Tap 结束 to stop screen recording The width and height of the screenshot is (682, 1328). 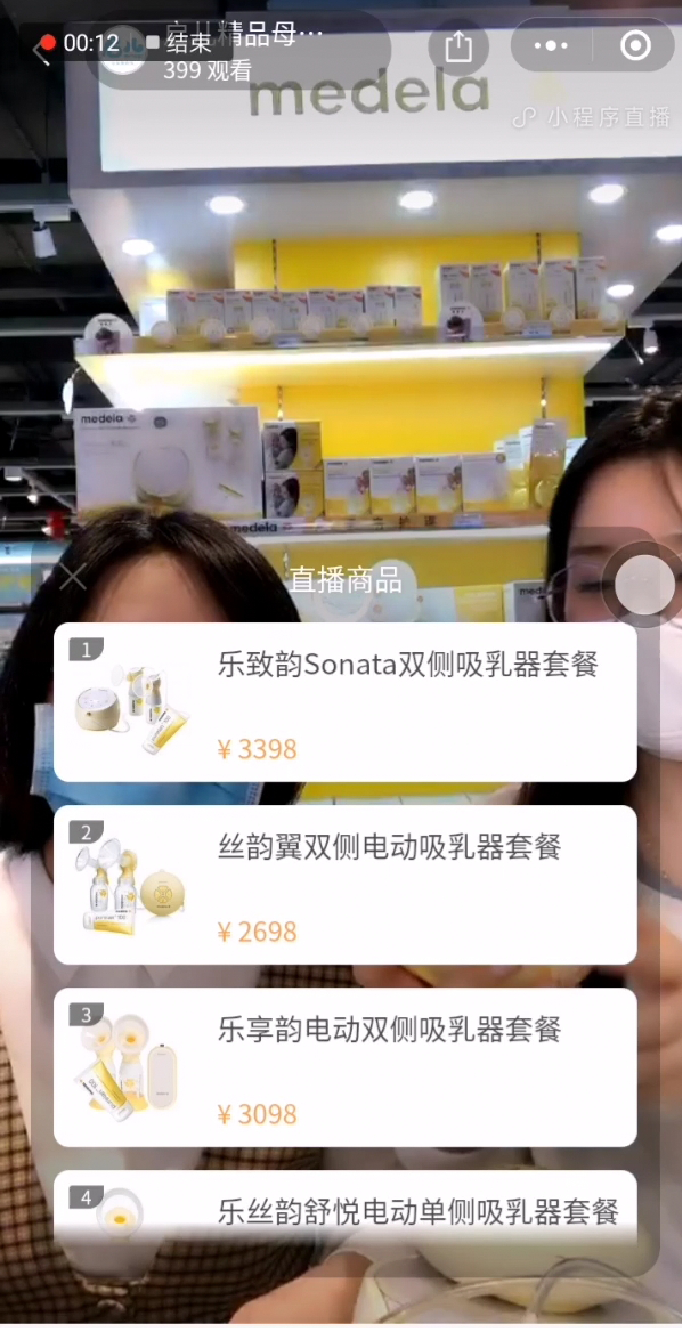pyautogui.click(x=179, y=43)
